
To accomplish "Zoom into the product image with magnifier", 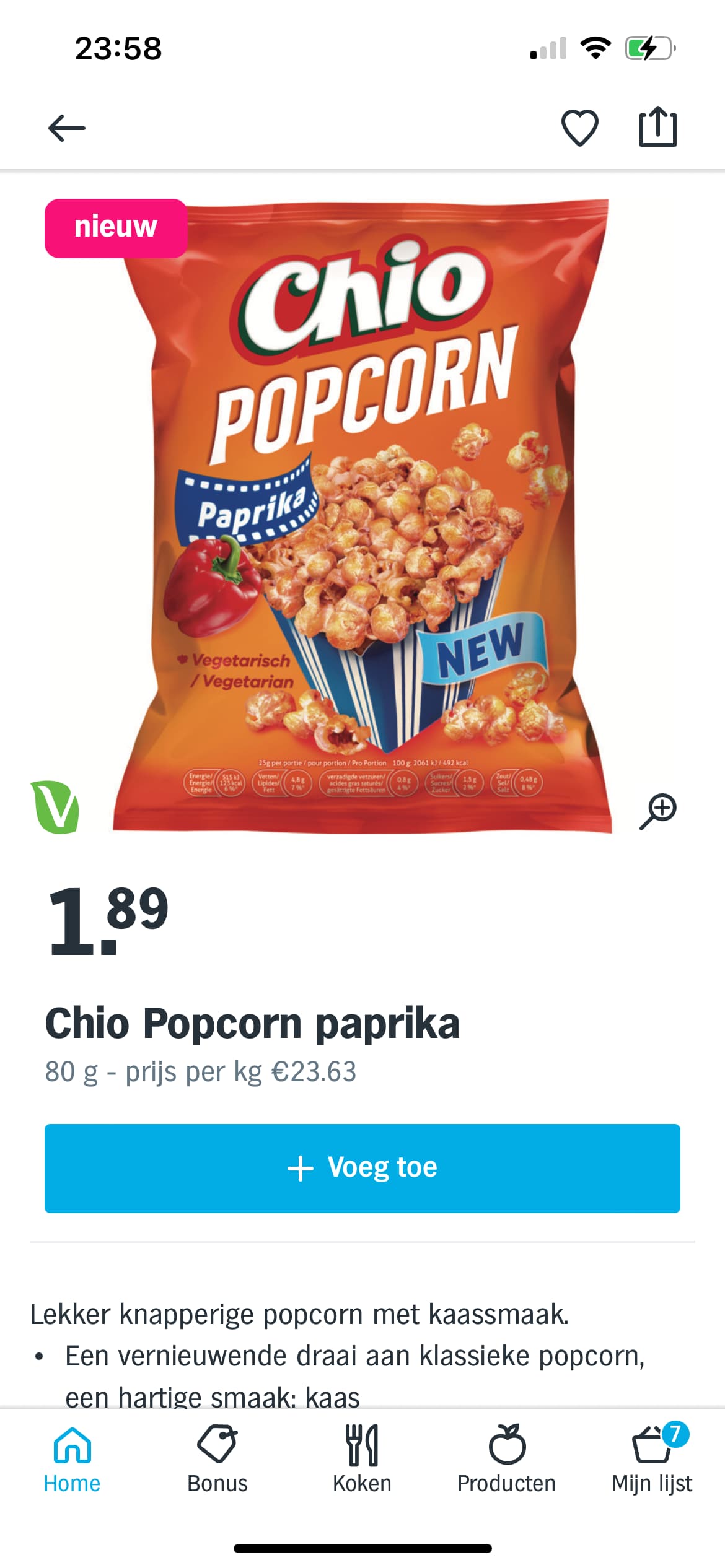I will (x=658, y=811).
